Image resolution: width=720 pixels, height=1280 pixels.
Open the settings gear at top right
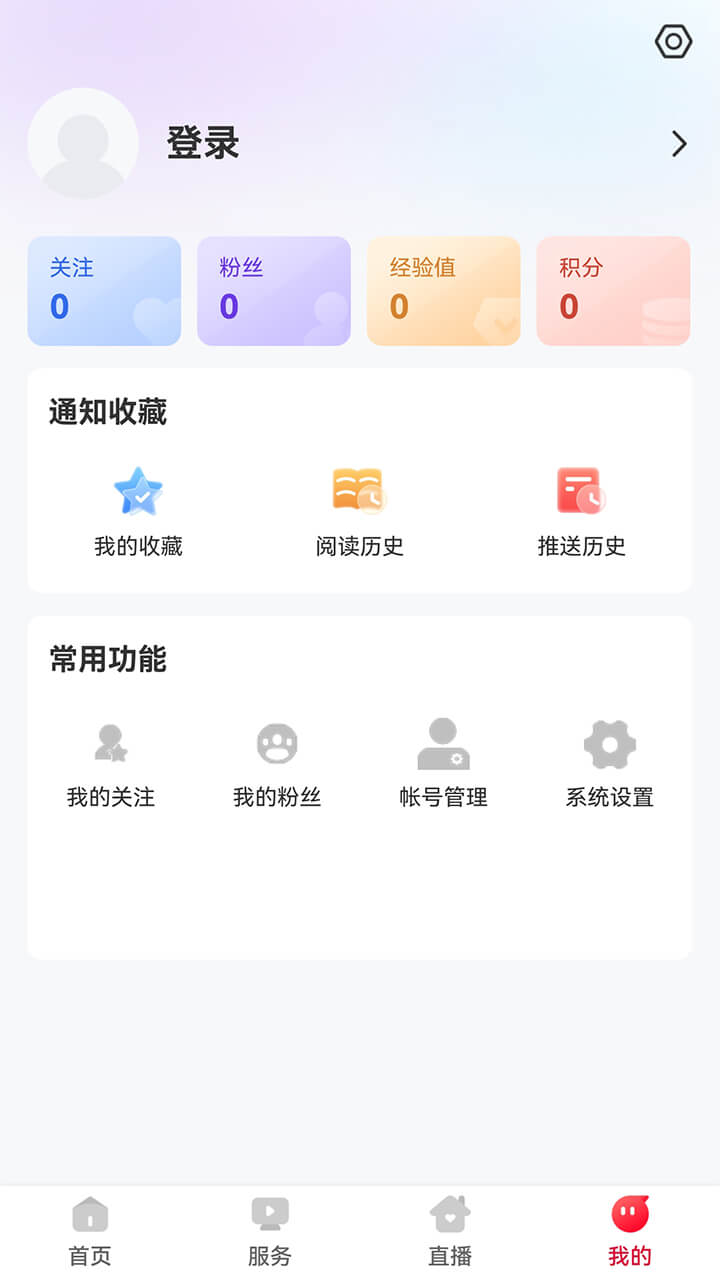(673, 42)
